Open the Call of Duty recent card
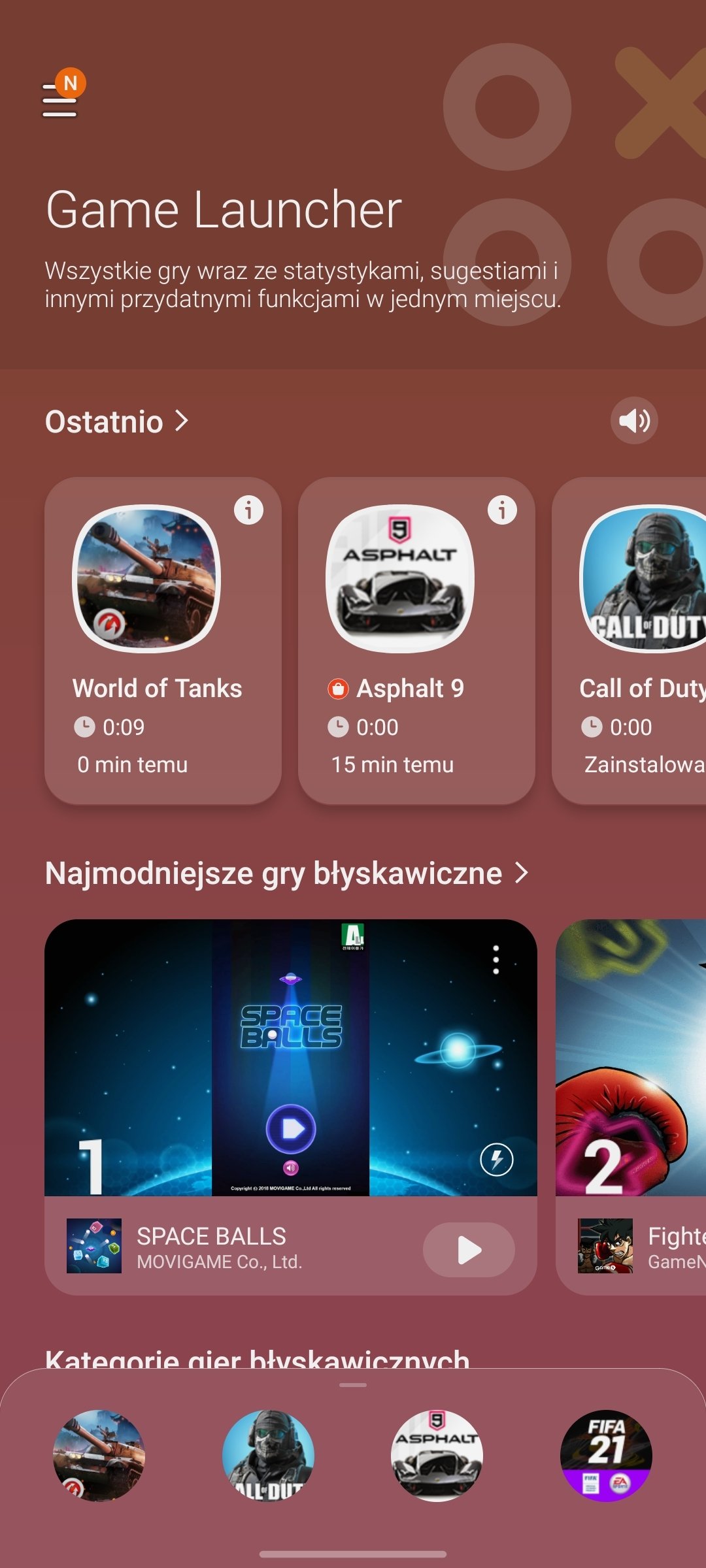The height and width of the screenshot is (1568, 706). point(630,640)
